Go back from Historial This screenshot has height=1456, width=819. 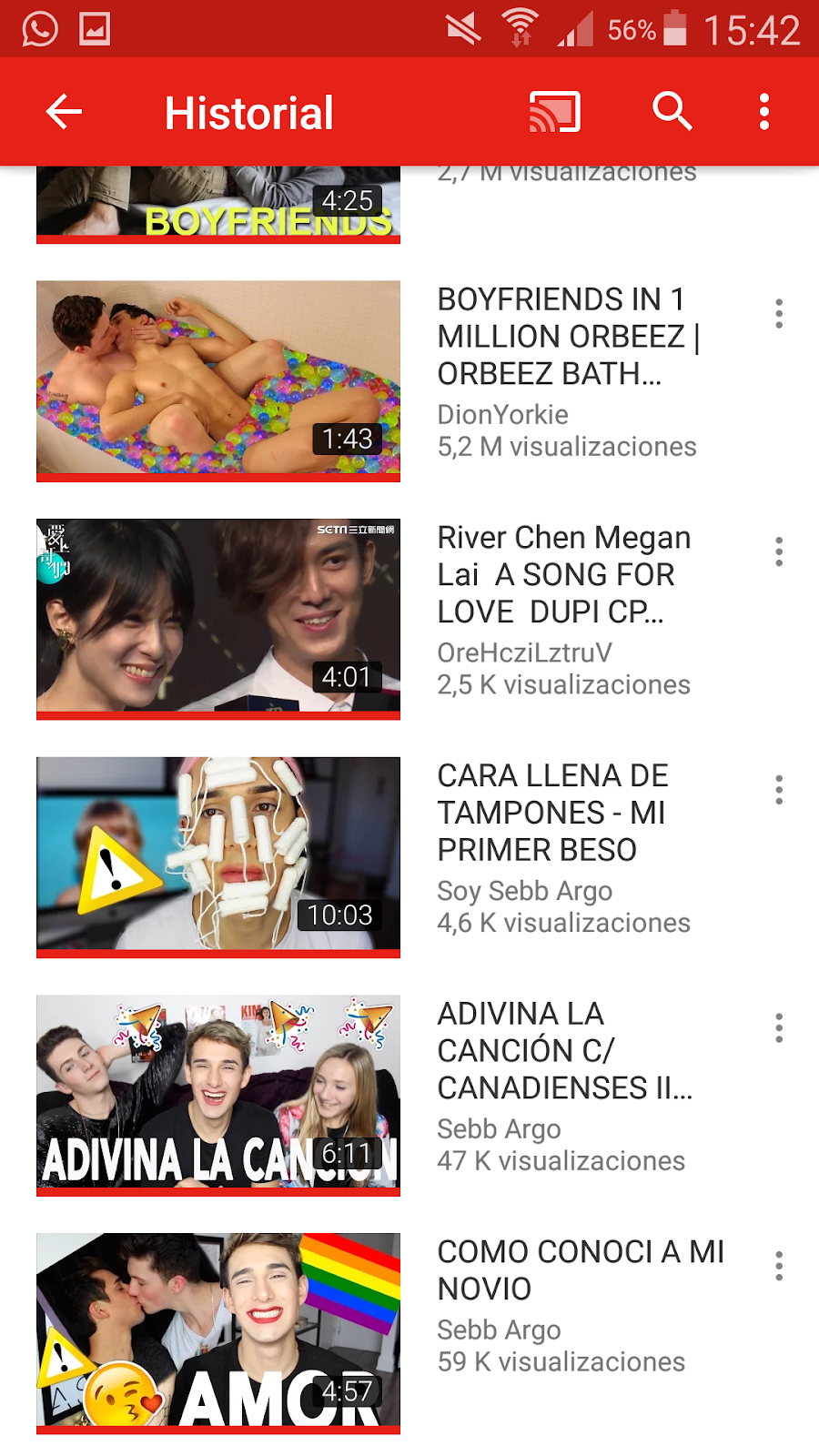64,112
